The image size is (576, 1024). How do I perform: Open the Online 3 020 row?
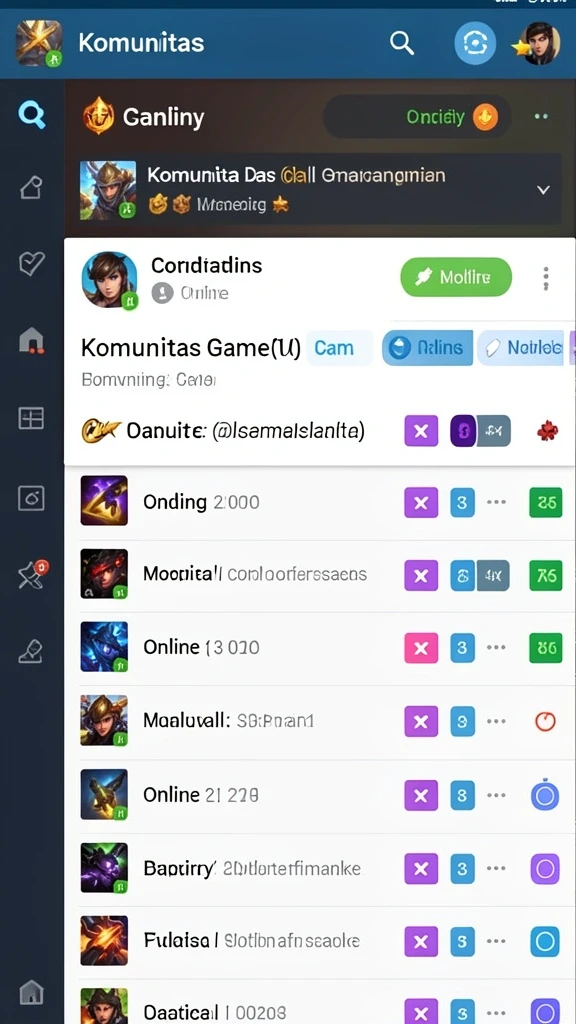coord(320,647)
